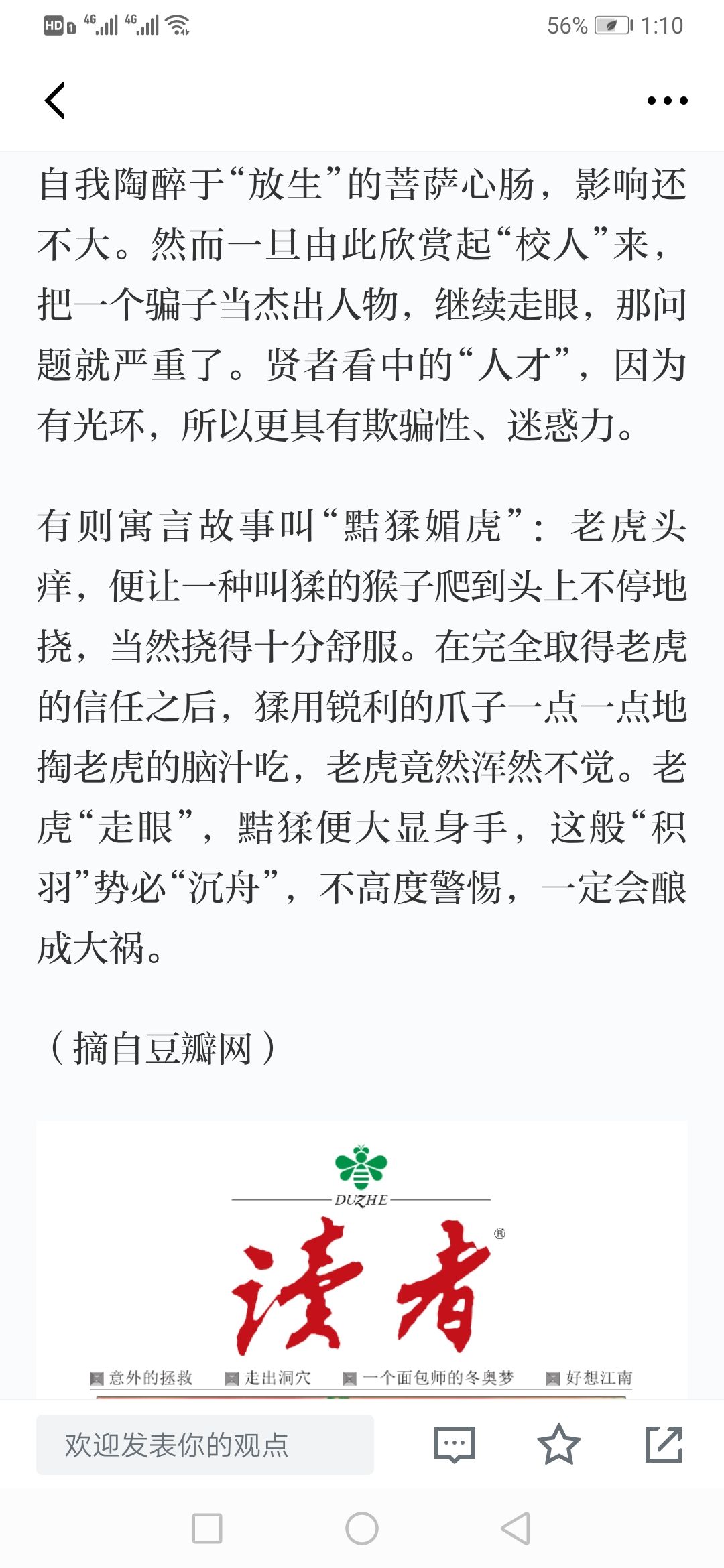
Task: Share the article via the share icon
Action: (664, 1444)
